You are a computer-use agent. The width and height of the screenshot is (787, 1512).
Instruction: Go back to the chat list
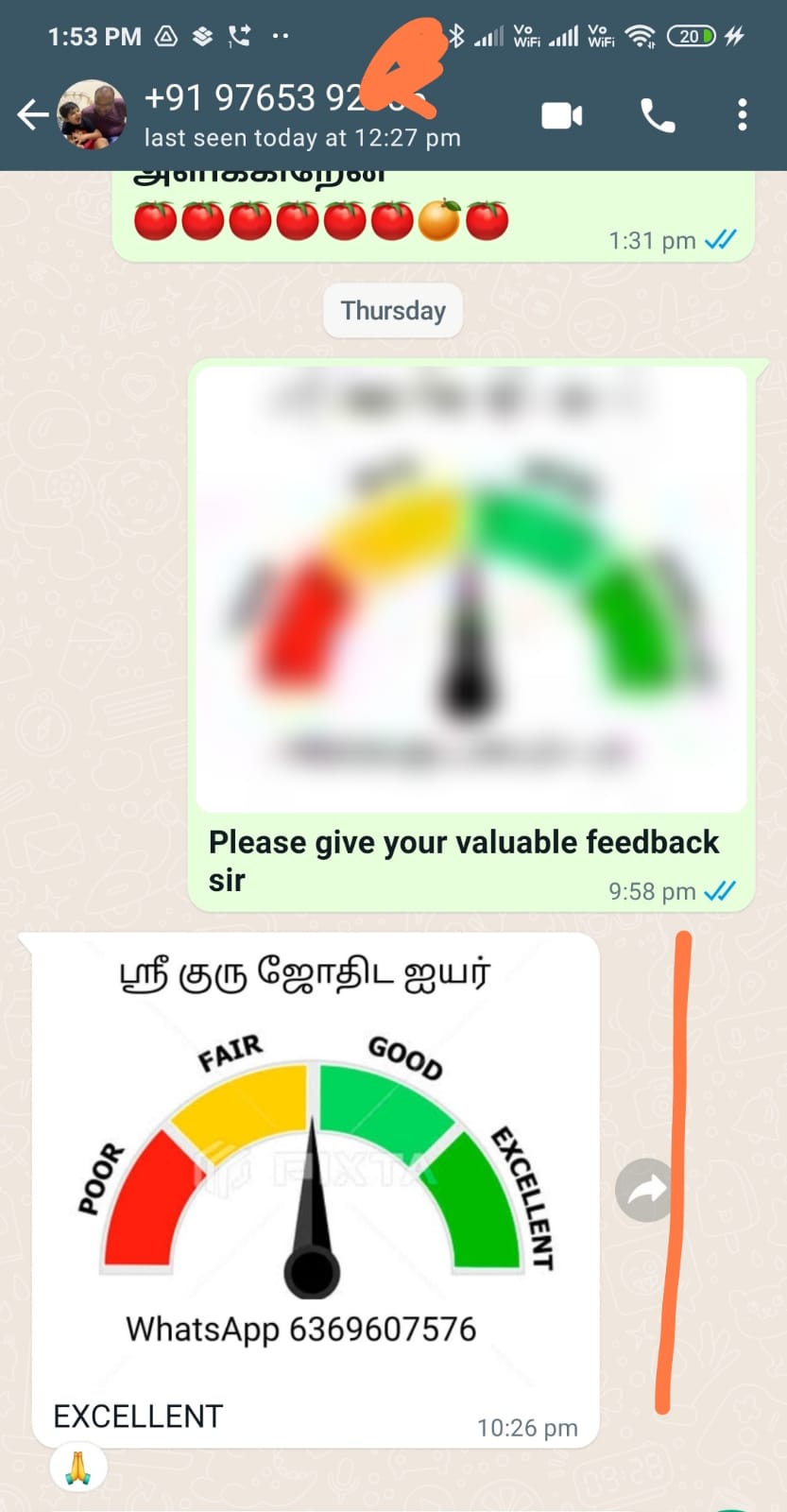(x=32, y=115)
